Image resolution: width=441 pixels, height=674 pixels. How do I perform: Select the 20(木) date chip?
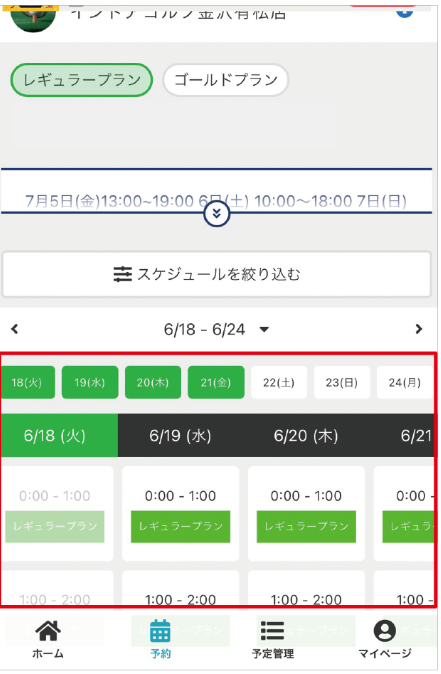(153, 383)
